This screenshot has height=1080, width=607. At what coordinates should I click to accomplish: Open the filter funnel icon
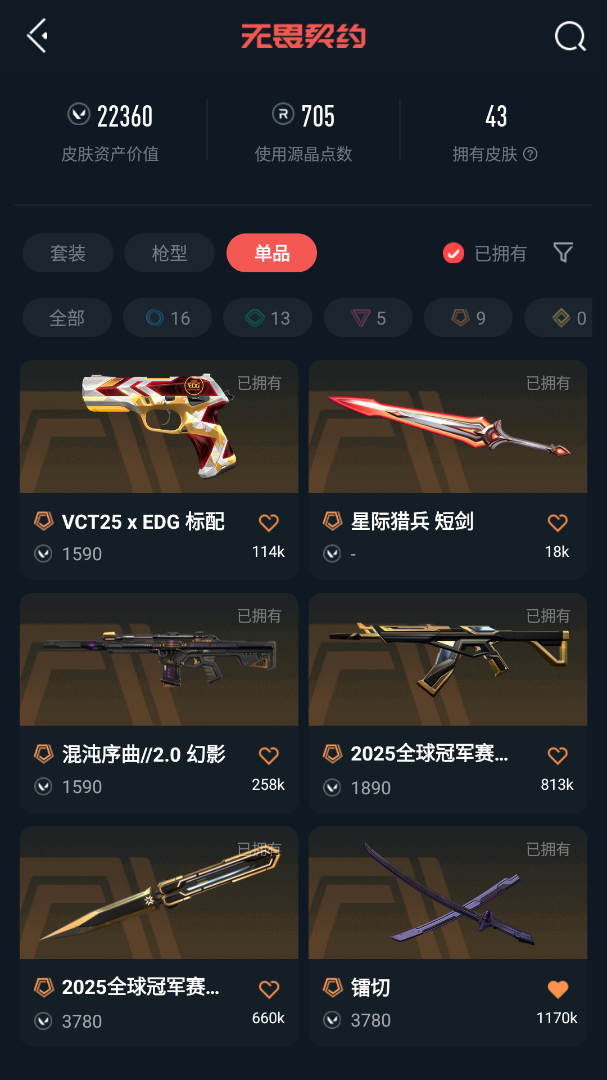[564, 253]
